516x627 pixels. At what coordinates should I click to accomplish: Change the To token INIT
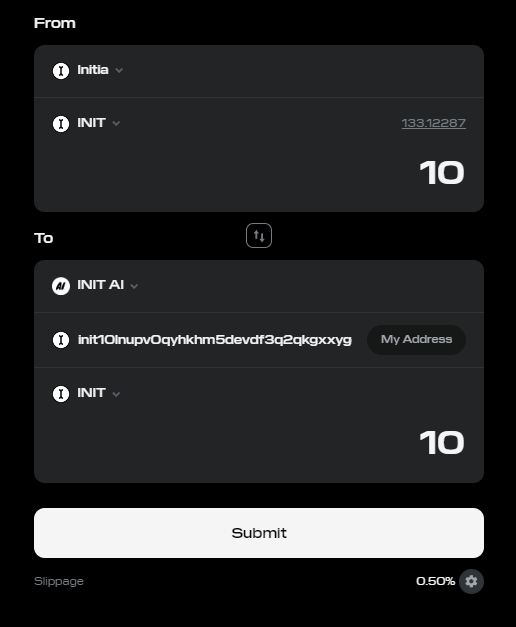pyautogui.click(x=86, y=393)
